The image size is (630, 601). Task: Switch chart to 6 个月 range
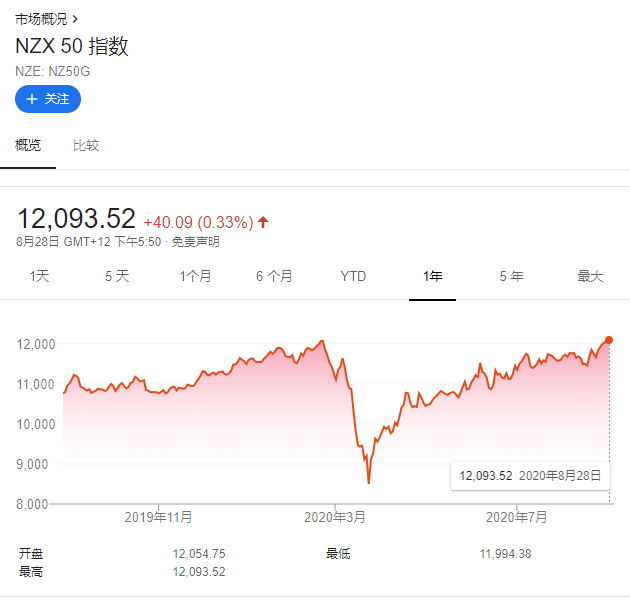274,276
